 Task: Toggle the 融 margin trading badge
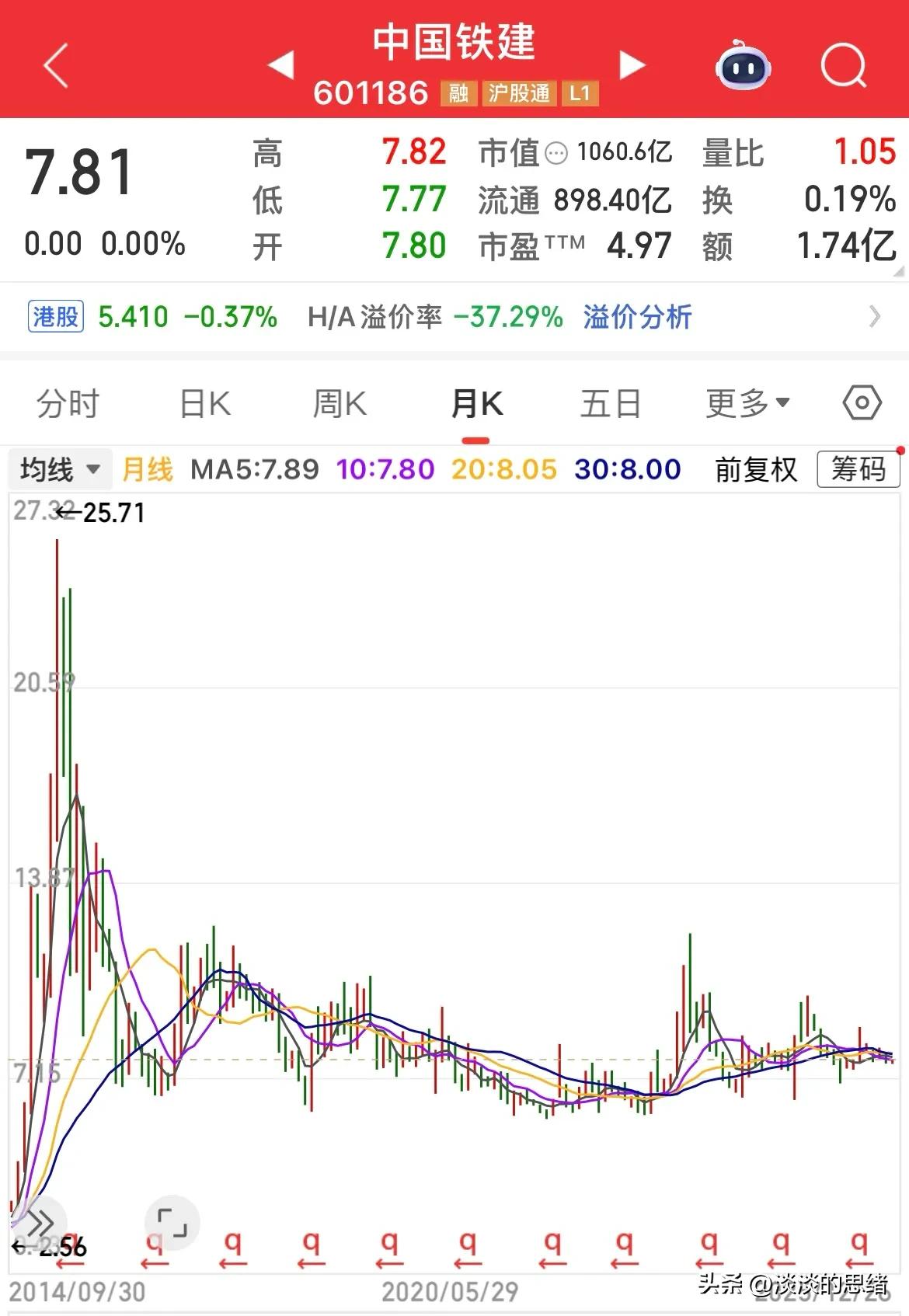pos(458,93)
